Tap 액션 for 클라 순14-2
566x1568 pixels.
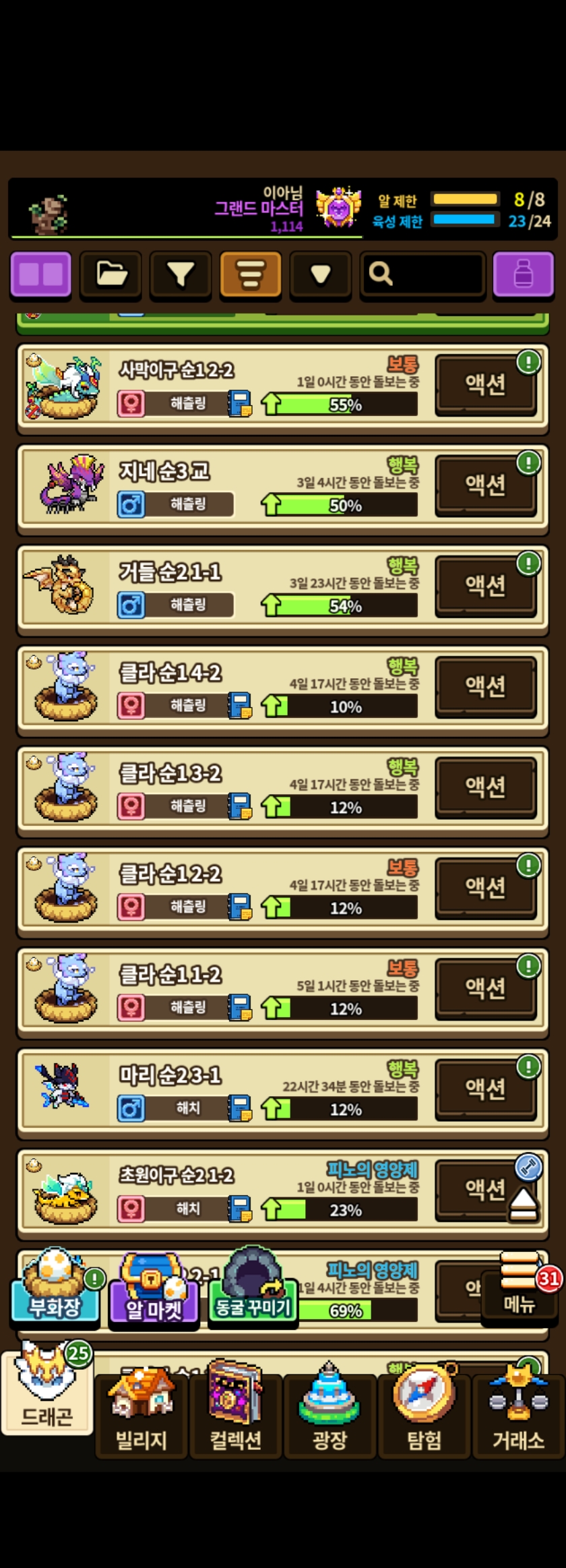485,686
